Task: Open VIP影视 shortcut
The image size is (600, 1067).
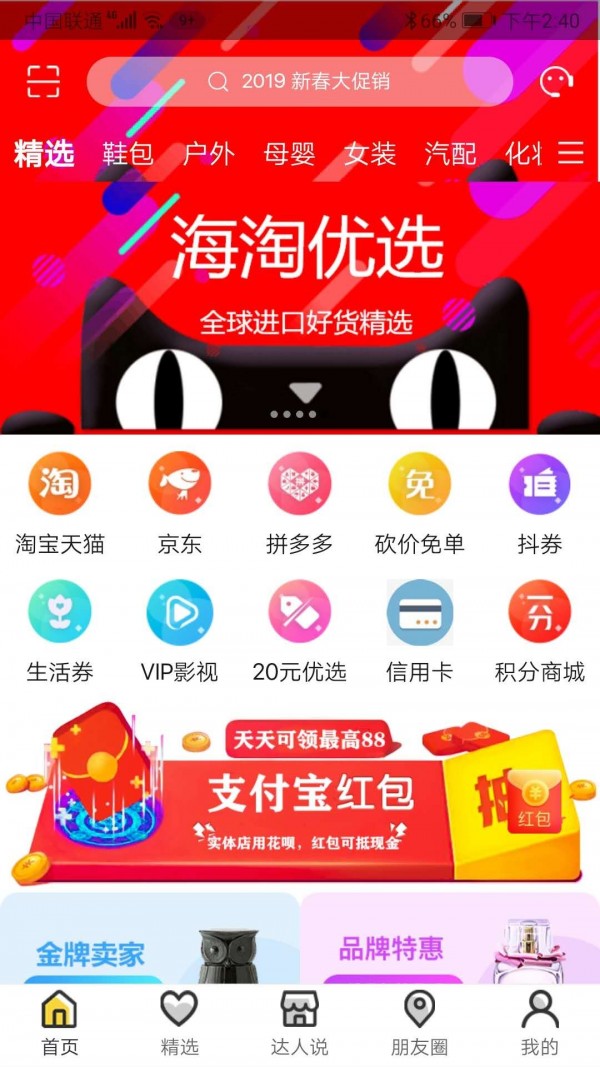Action: pyautogui.click(x=180, y=630)
